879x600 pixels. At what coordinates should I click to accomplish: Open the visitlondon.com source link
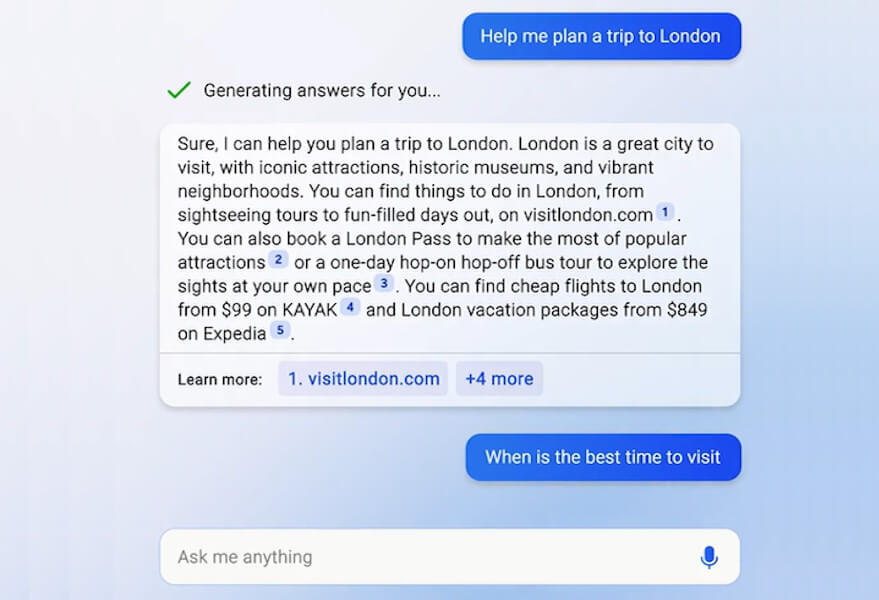point(363,379)
